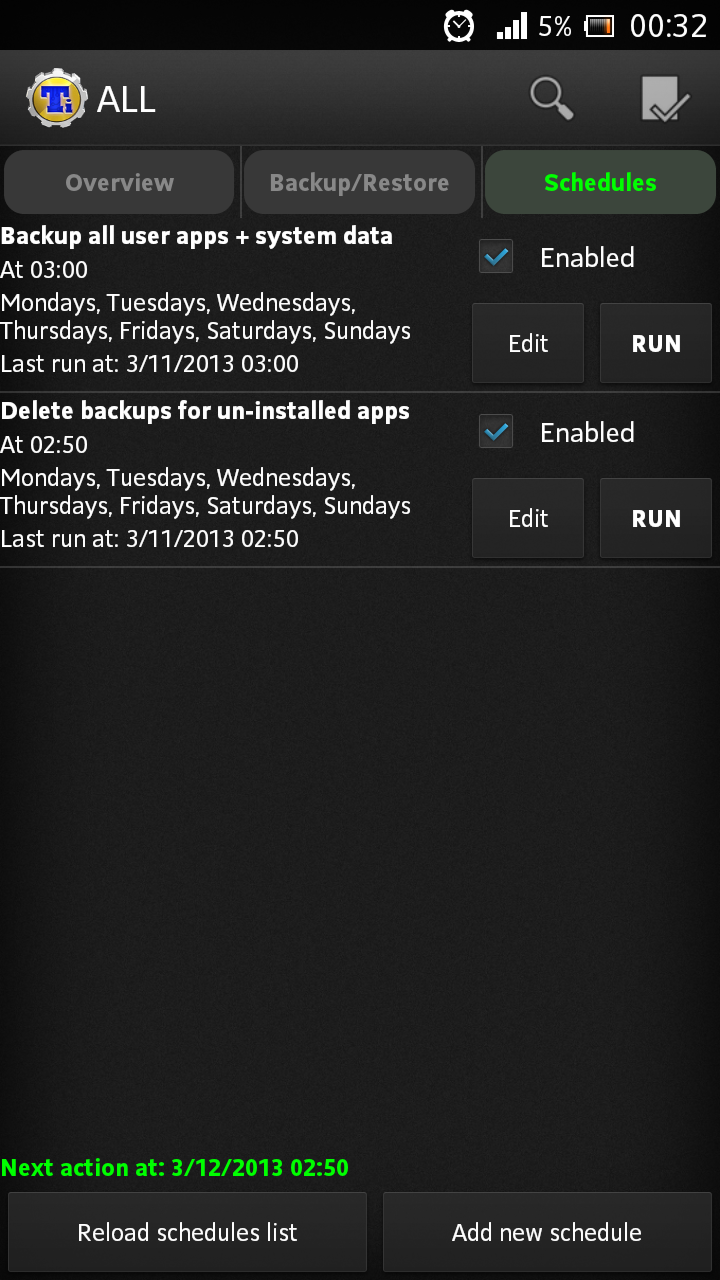
Task: Run the backup all user apps schedule
Action: click(656, 343)
